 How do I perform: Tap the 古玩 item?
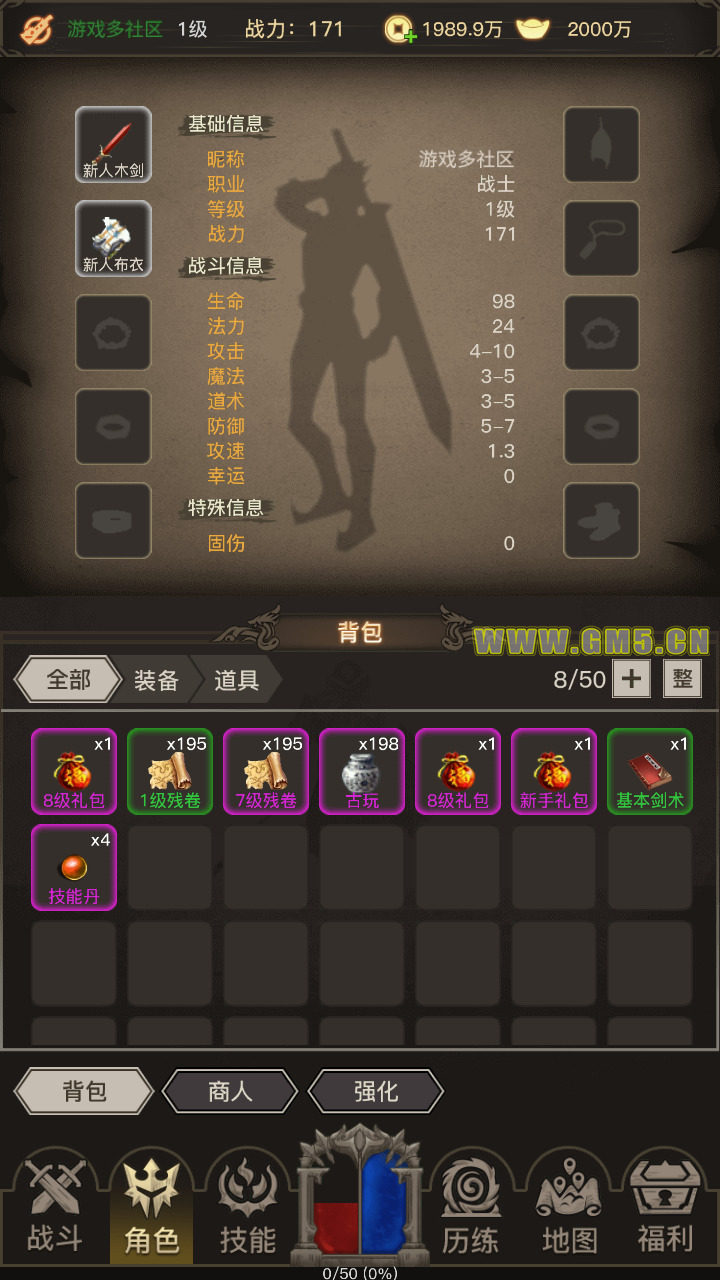(x=362, y=771)
